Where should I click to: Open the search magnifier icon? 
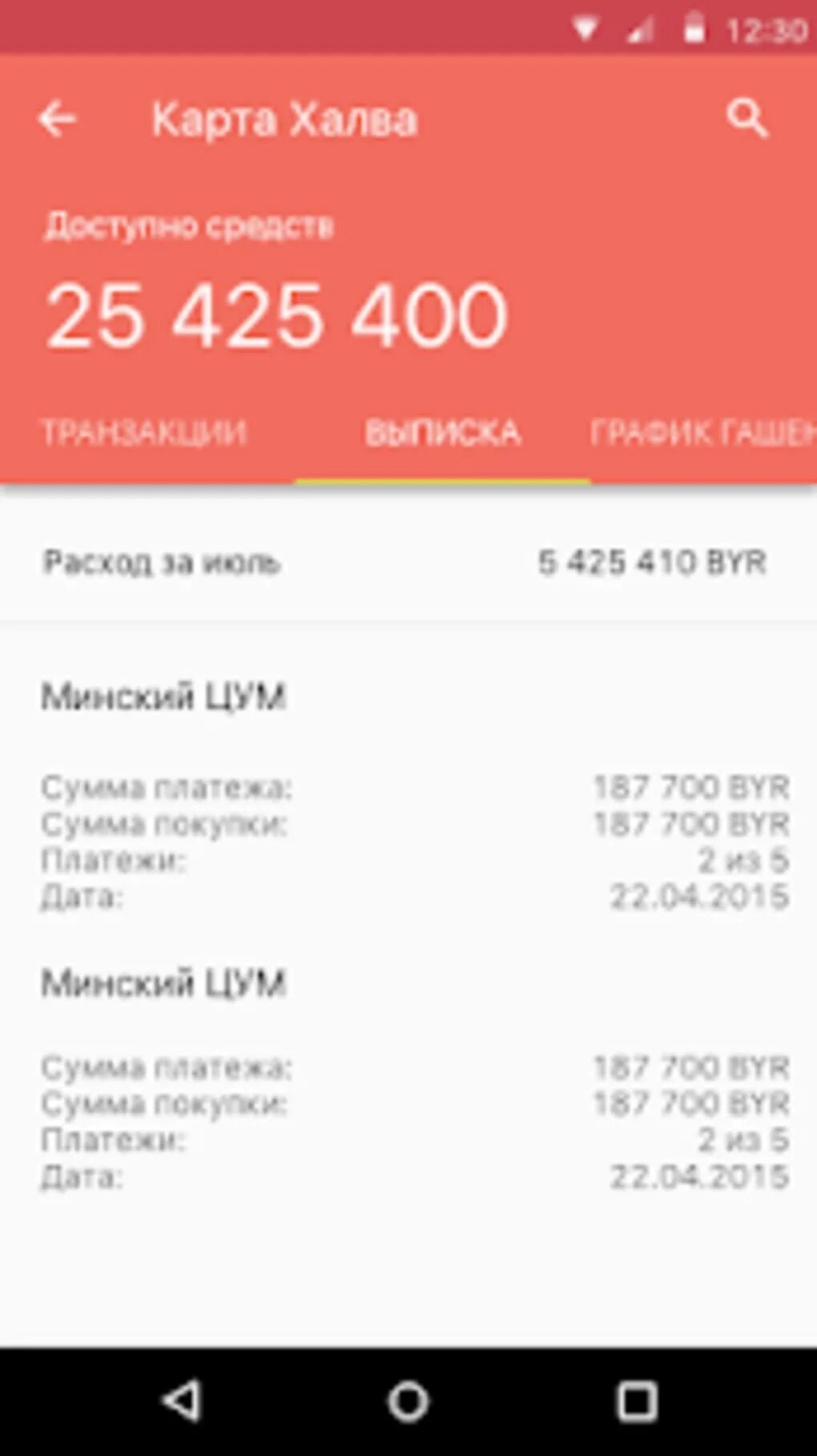[747, 119]
